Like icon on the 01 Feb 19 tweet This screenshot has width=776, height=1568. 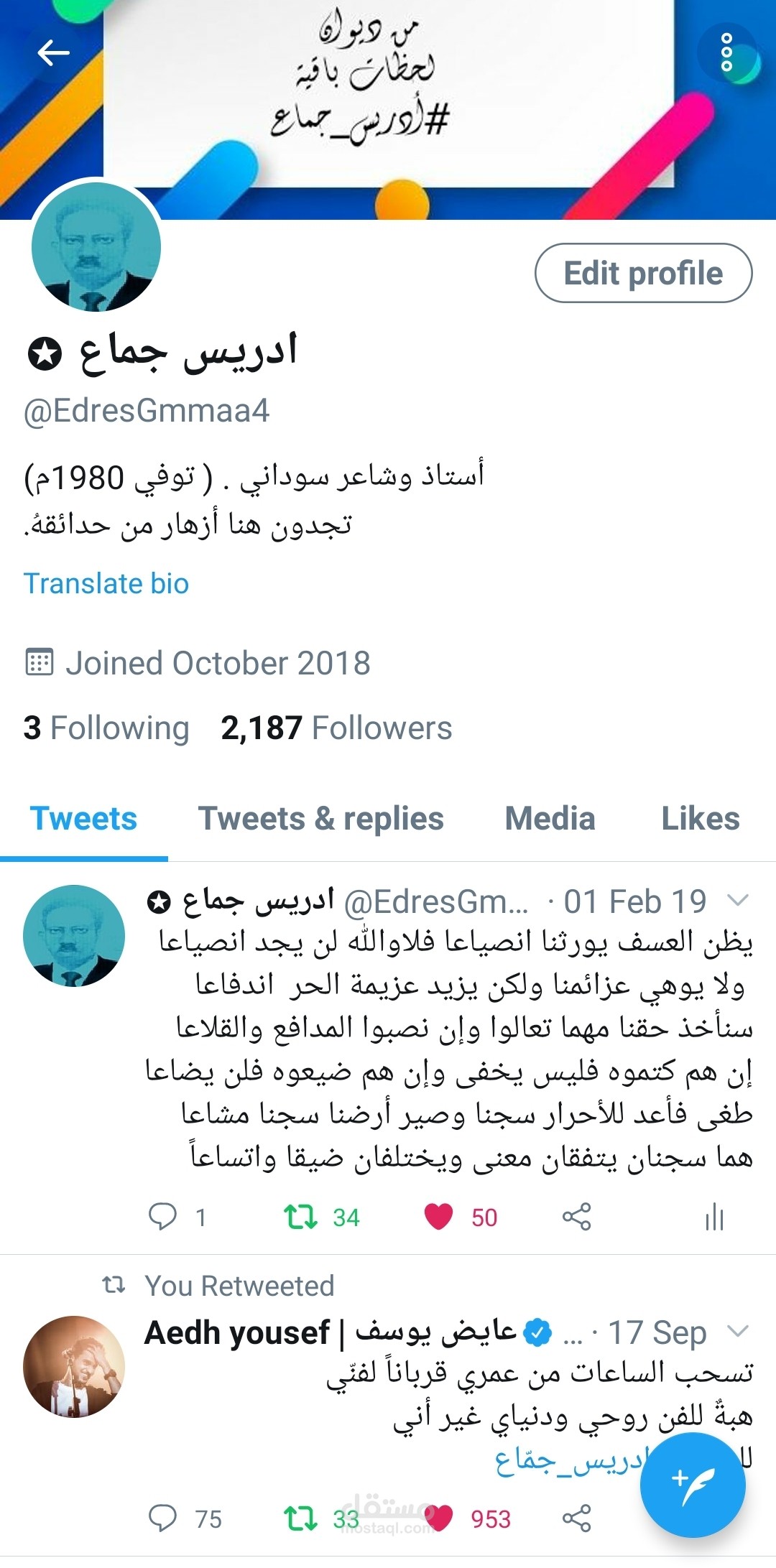438,1217
